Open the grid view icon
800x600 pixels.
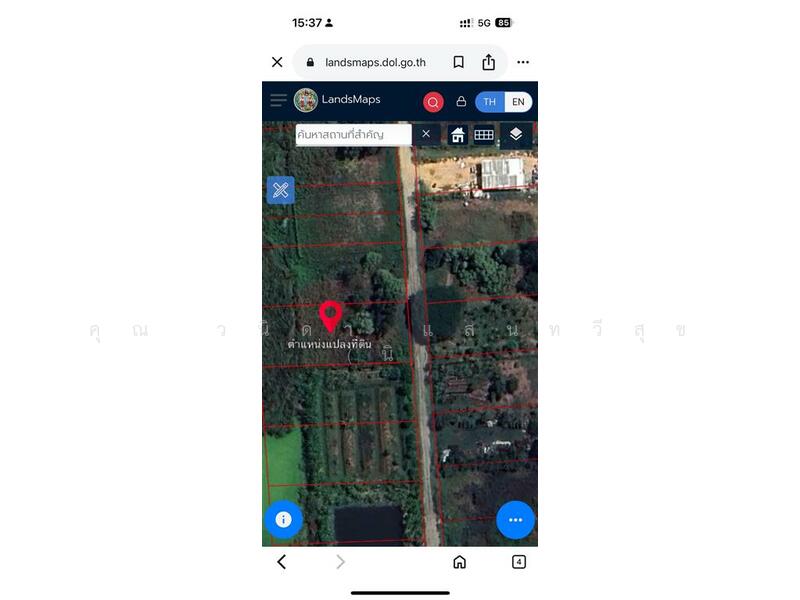(484, 135)
